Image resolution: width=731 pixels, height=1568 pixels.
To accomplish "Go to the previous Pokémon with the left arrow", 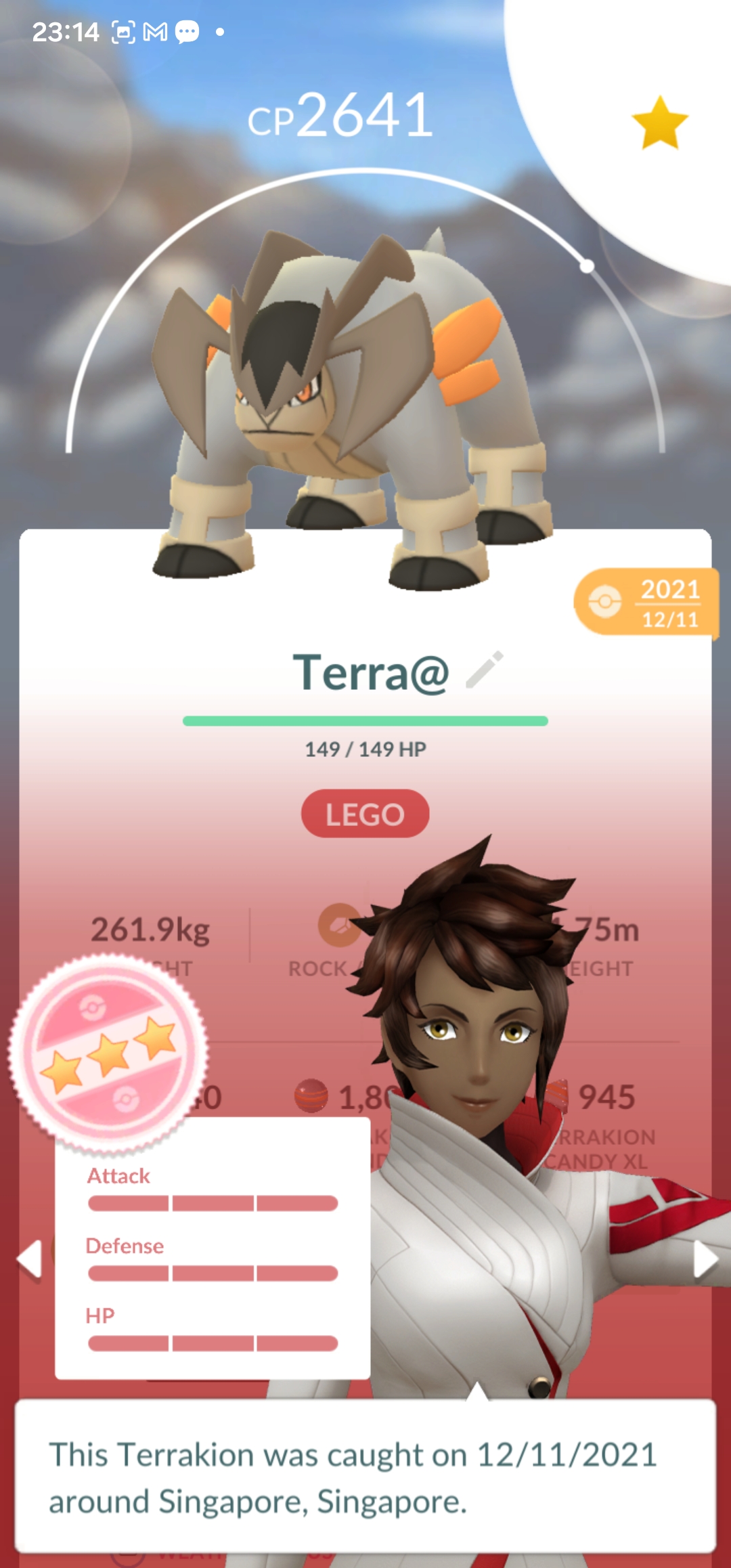I will click(30, 1260).
